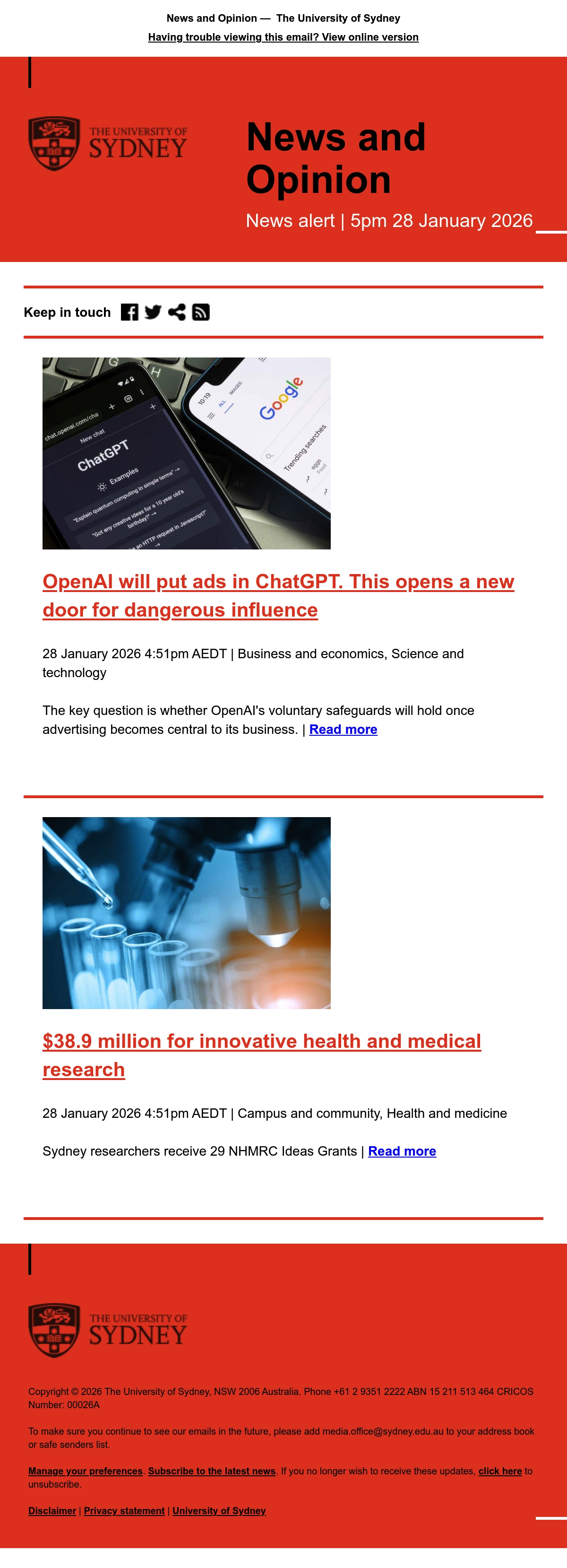Viewport: 567px width, 1568px height.
Task: Open the Twitter bird icon
Action: [x=153, y=312]
